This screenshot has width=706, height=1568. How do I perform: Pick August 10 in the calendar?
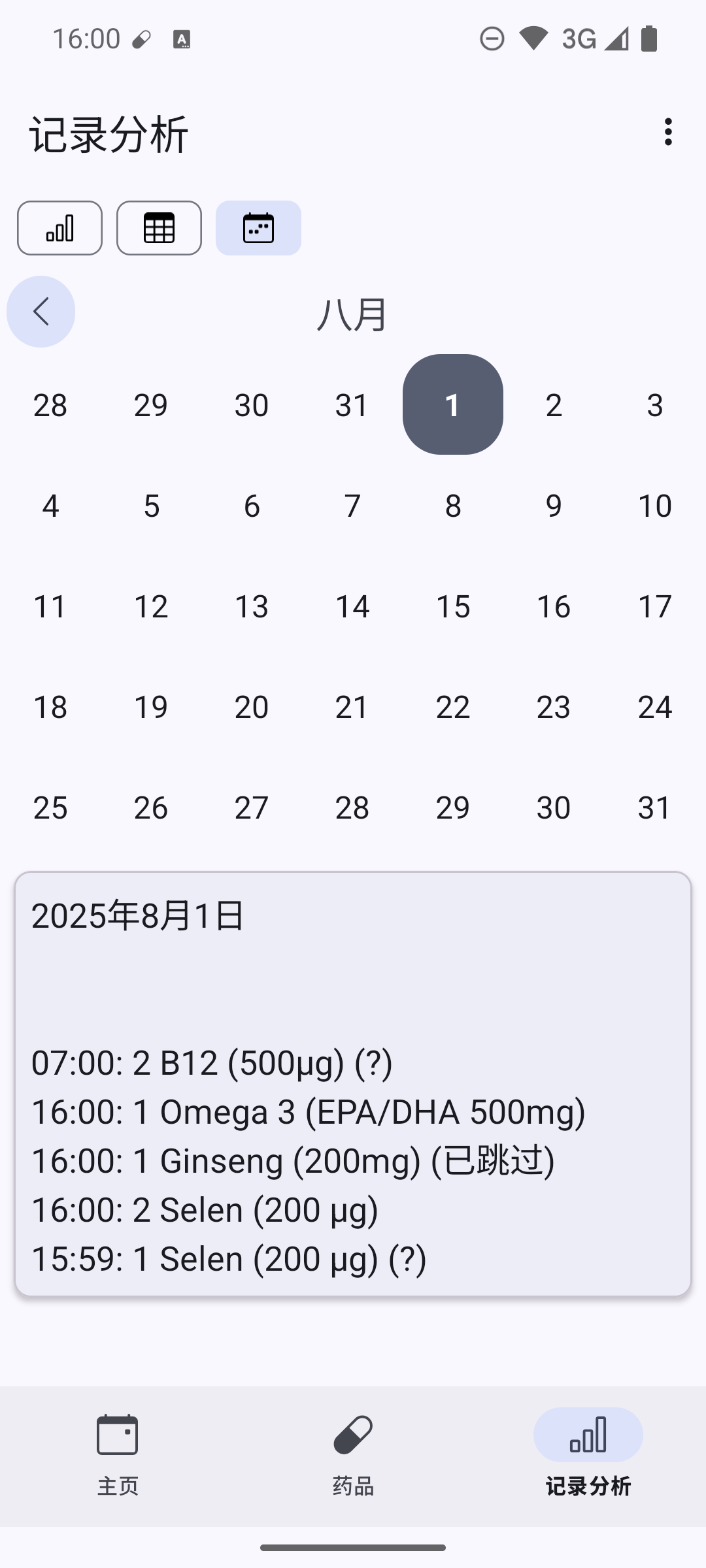click(654, 506)
